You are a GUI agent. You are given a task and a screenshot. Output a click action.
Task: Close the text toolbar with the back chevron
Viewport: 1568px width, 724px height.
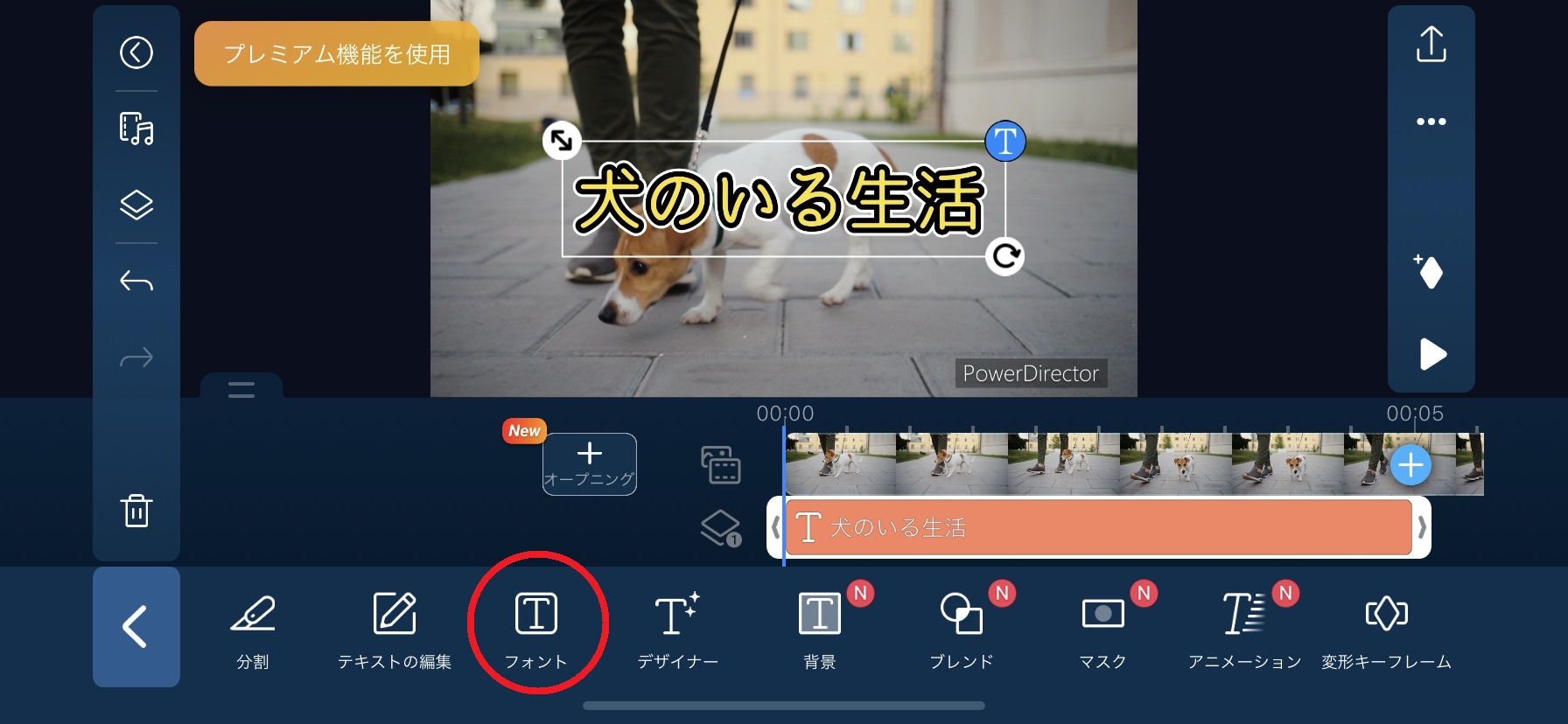(x=136, y=627)
